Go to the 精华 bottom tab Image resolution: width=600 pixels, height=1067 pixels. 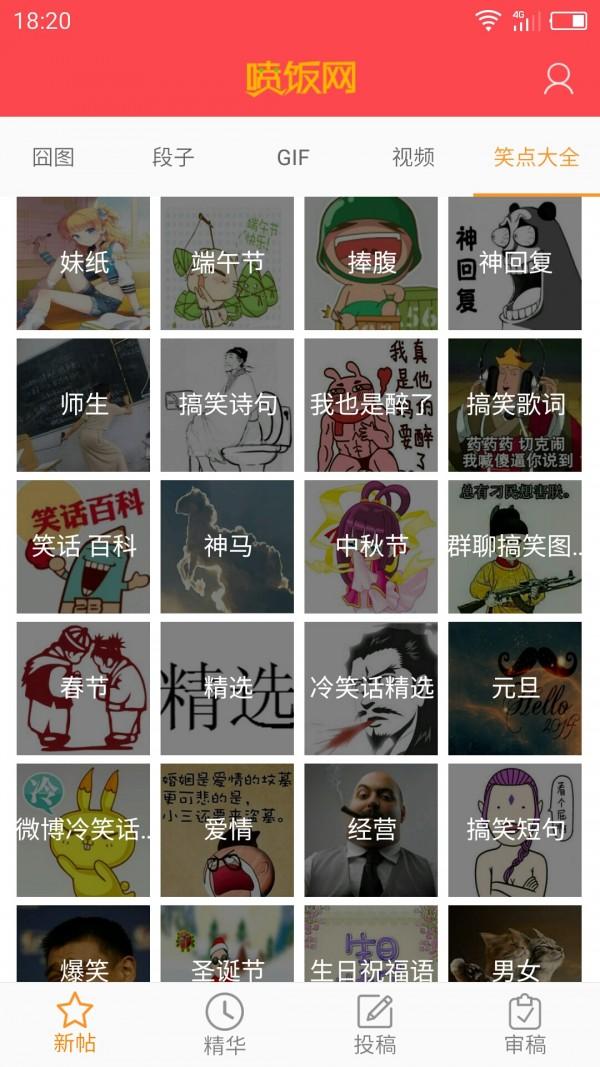click(x=224, y=1025)
